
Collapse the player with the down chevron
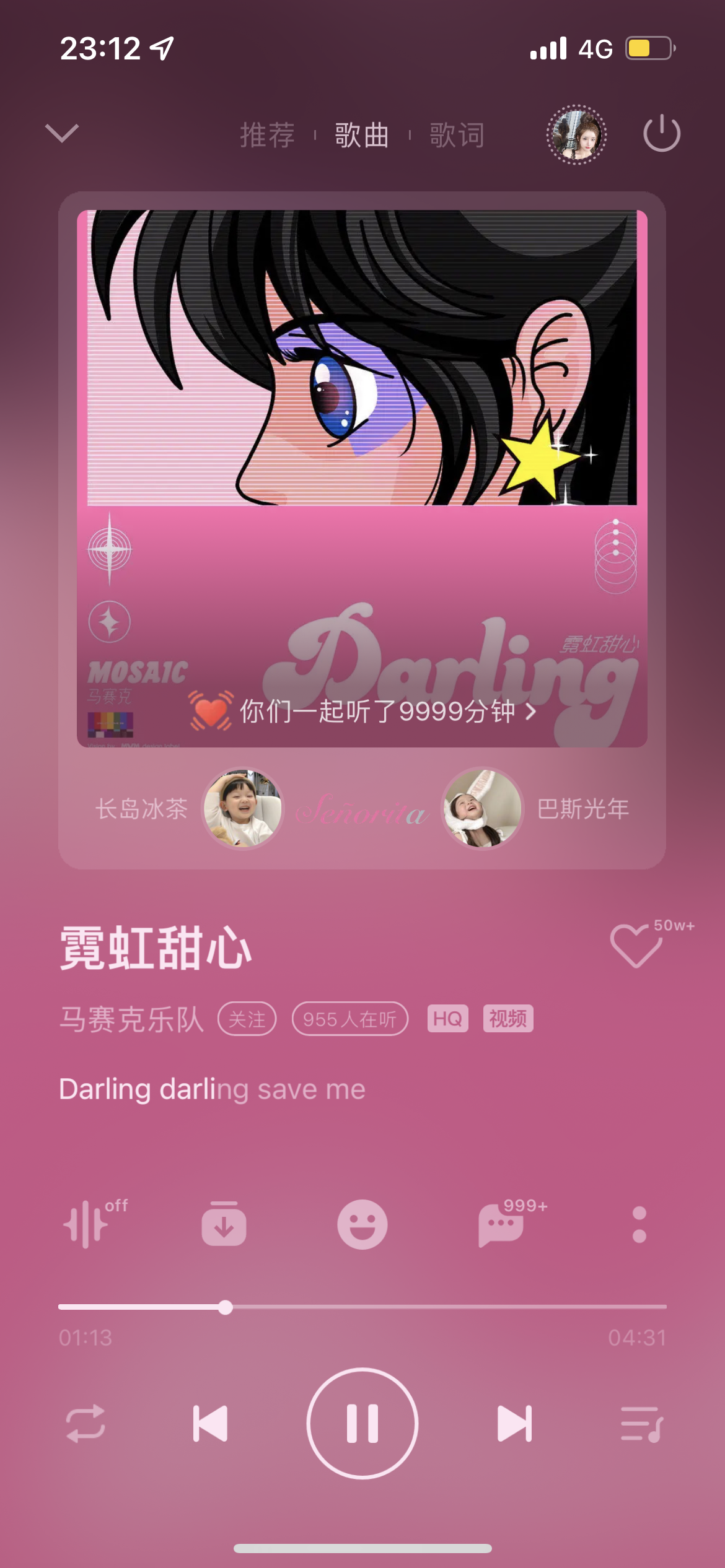point(62,133)
